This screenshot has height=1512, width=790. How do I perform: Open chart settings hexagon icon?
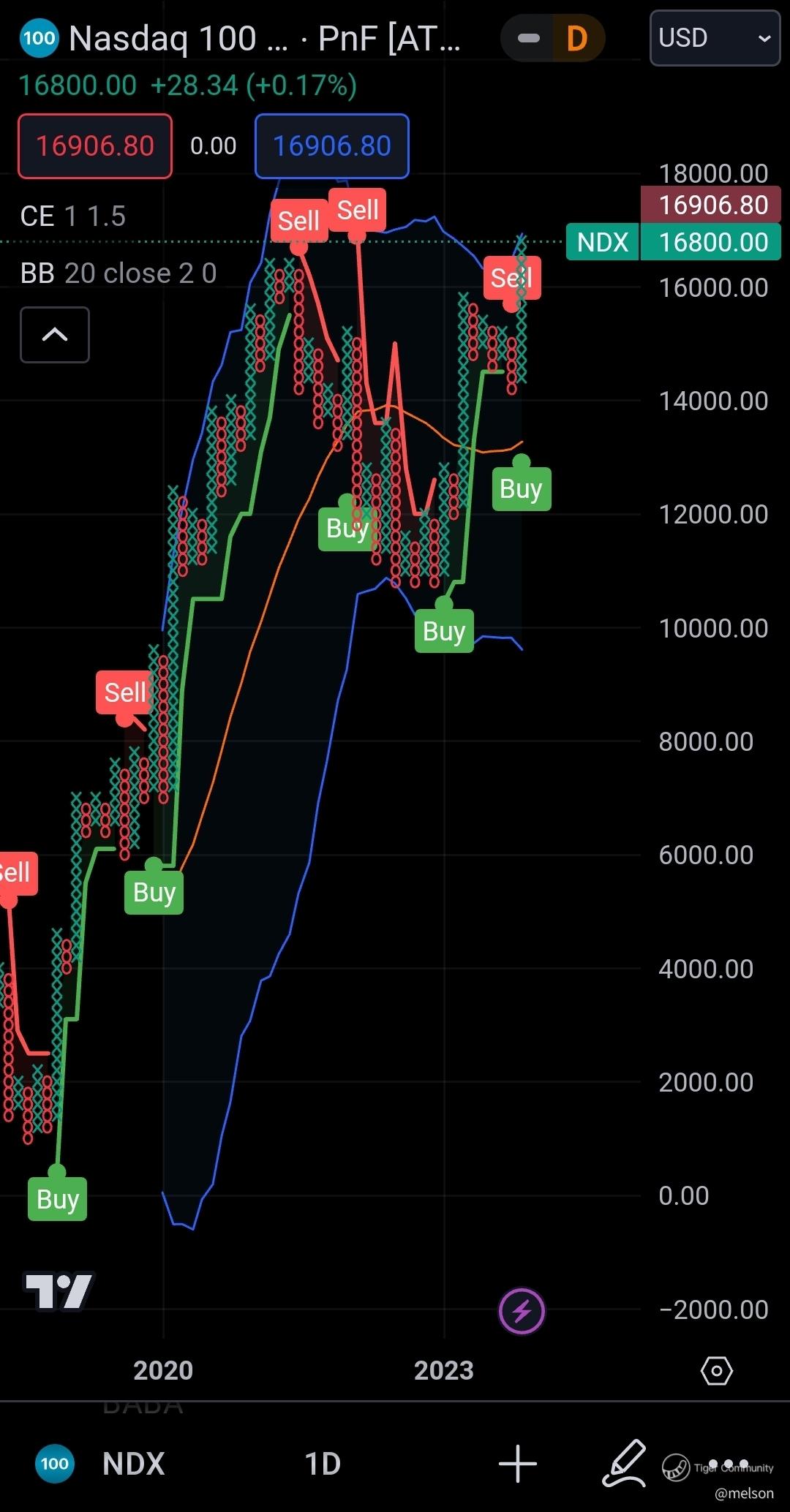coord(716,1370)
